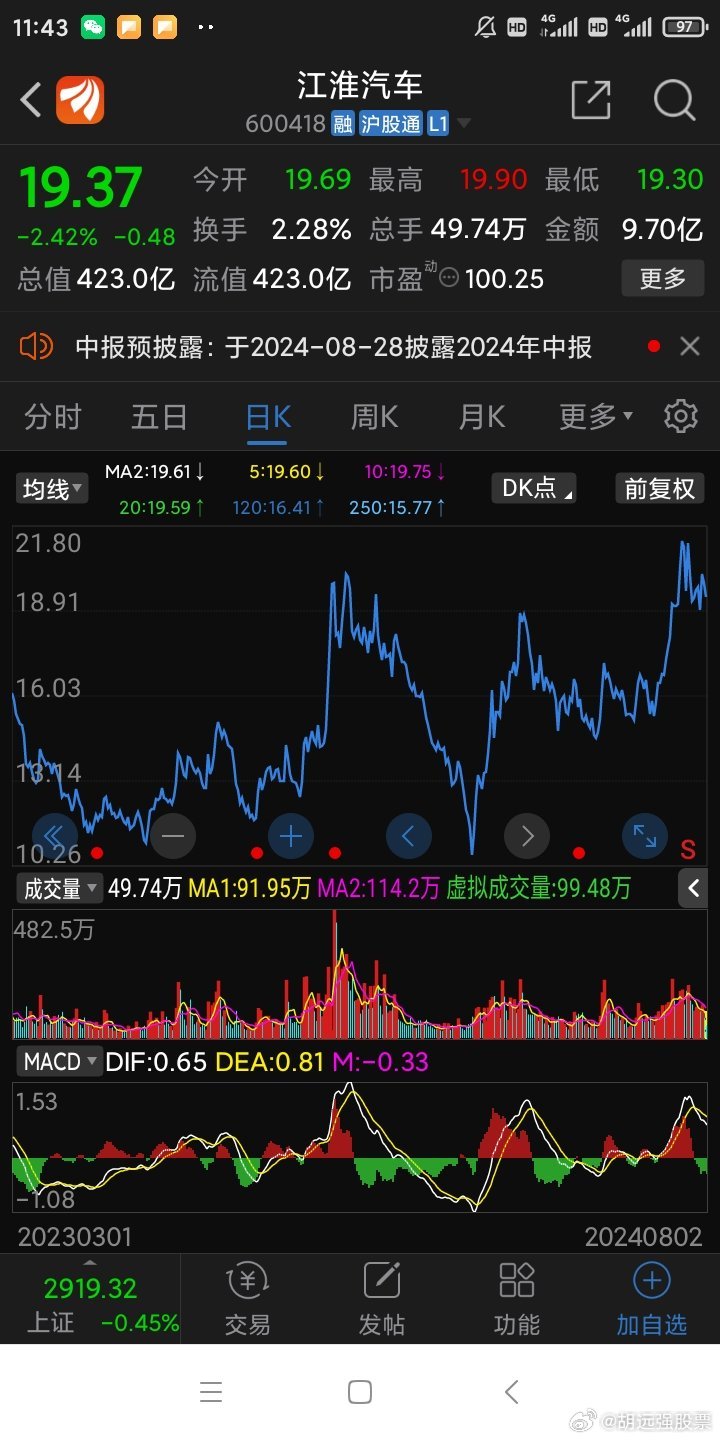Zoom in the chart with plus button
The image size is (720, 1440).
click(x=291, y=835)
